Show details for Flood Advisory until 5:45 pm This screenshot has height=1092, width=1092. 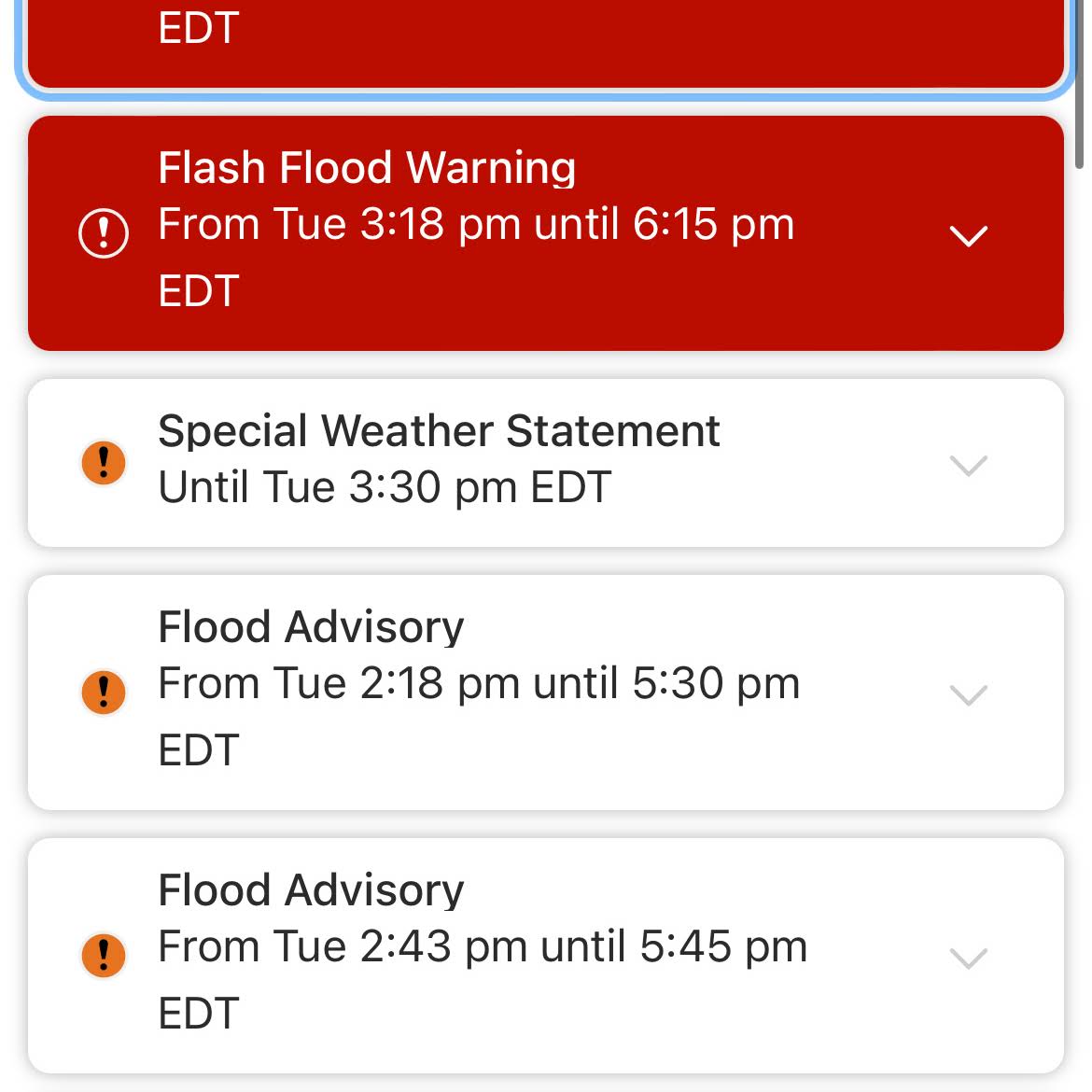click(968, 957)
